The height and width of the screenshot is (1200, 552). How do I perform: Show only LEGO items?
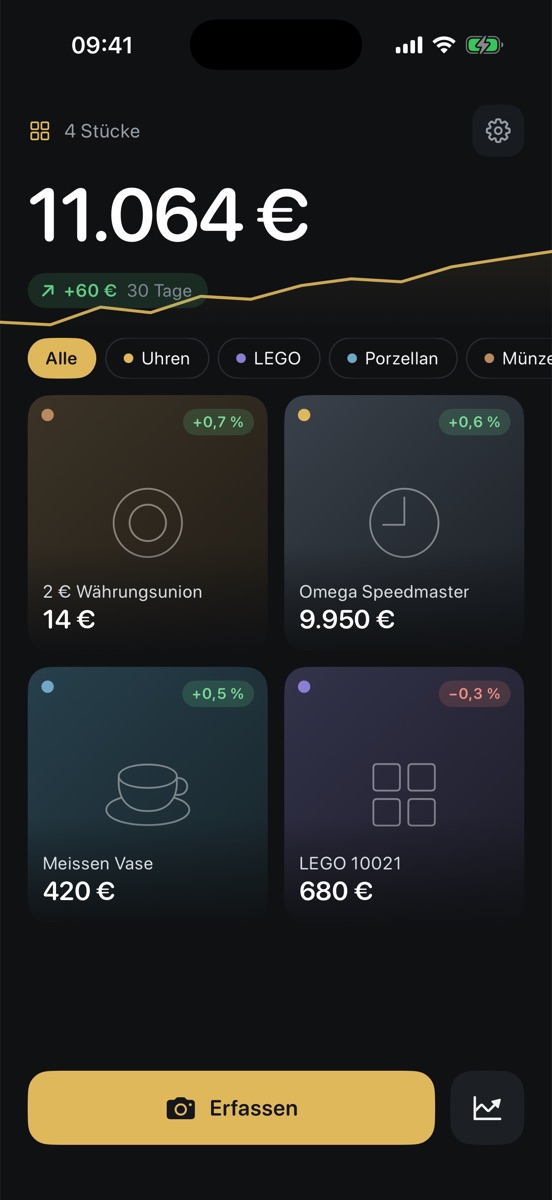(x=269, y=358)
